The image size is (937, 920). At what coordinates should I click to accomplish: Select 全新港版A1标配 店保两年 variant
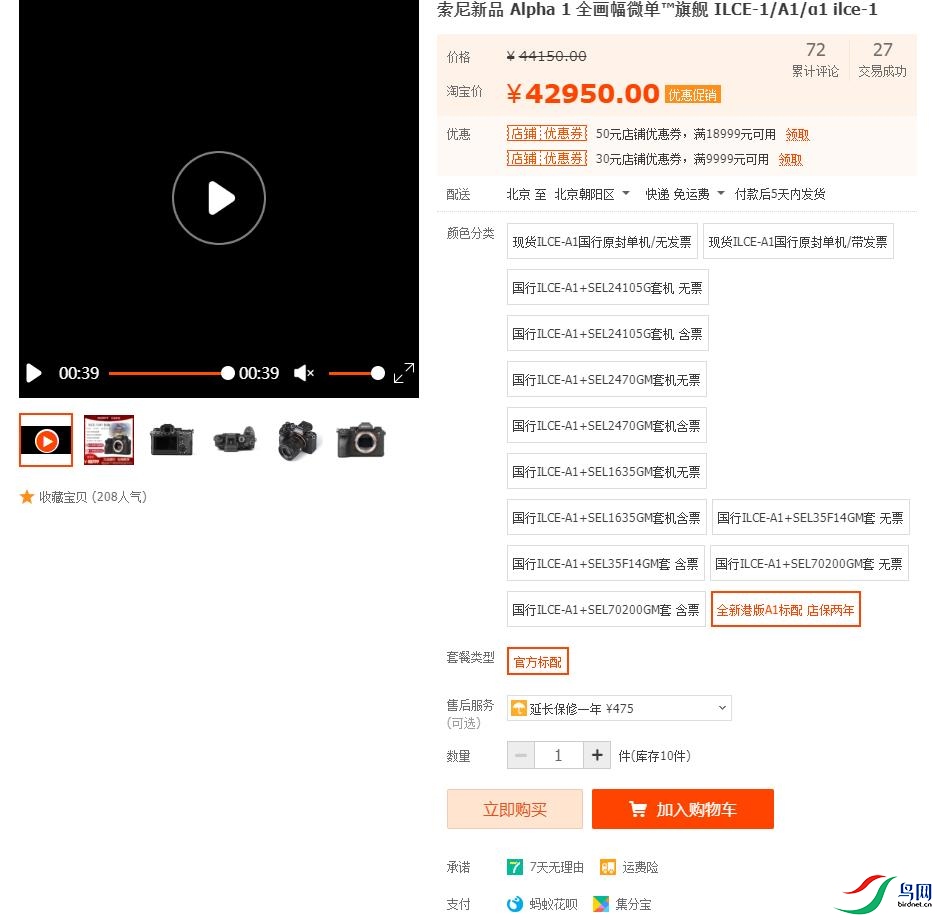[785, 609]
